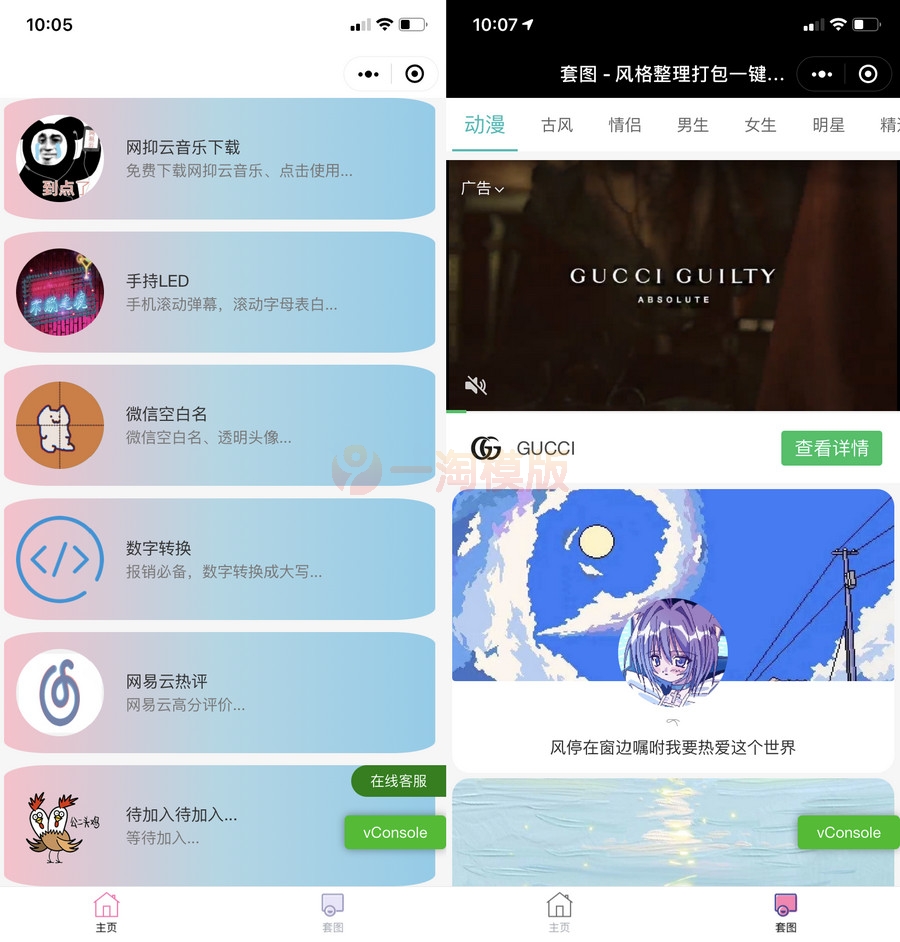Tap 查看详情 on the Gucci ad
Viewport: 900px width, 942px height.
(x=831, y=448)
